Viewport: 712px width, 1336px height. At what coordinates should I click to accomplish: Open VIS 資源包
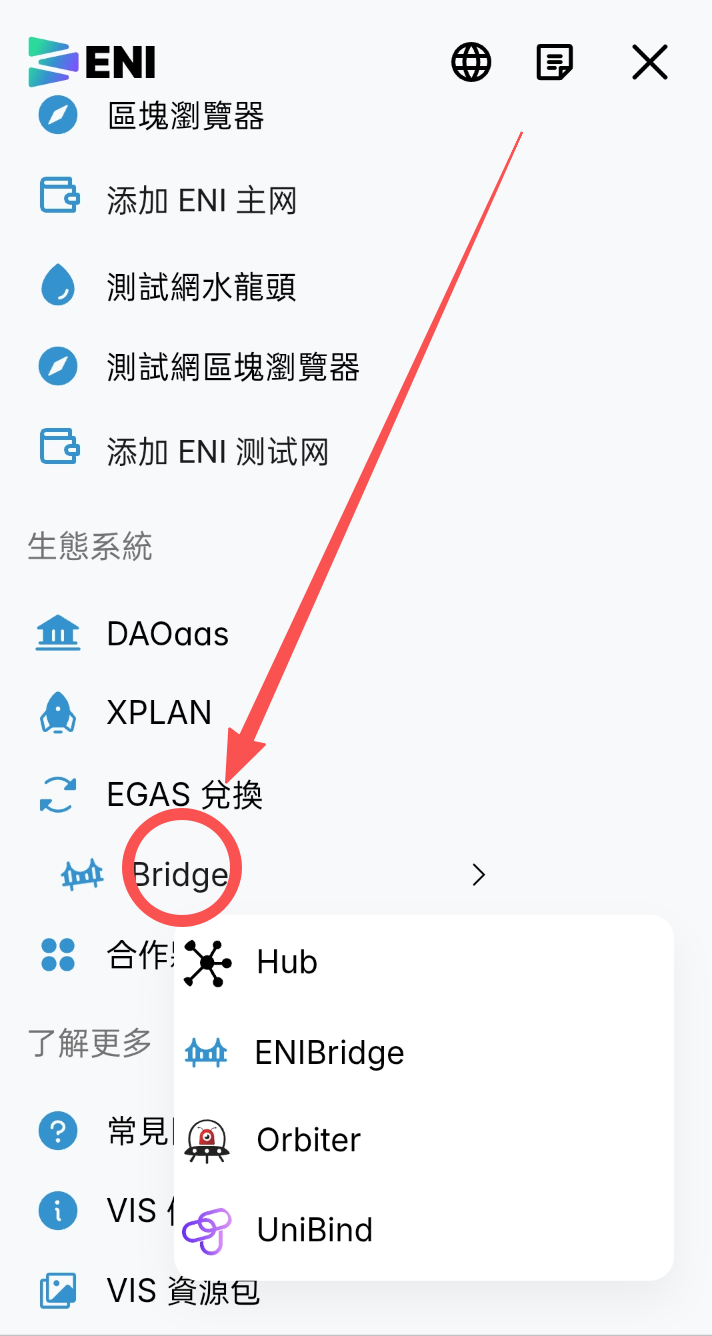183,1291
